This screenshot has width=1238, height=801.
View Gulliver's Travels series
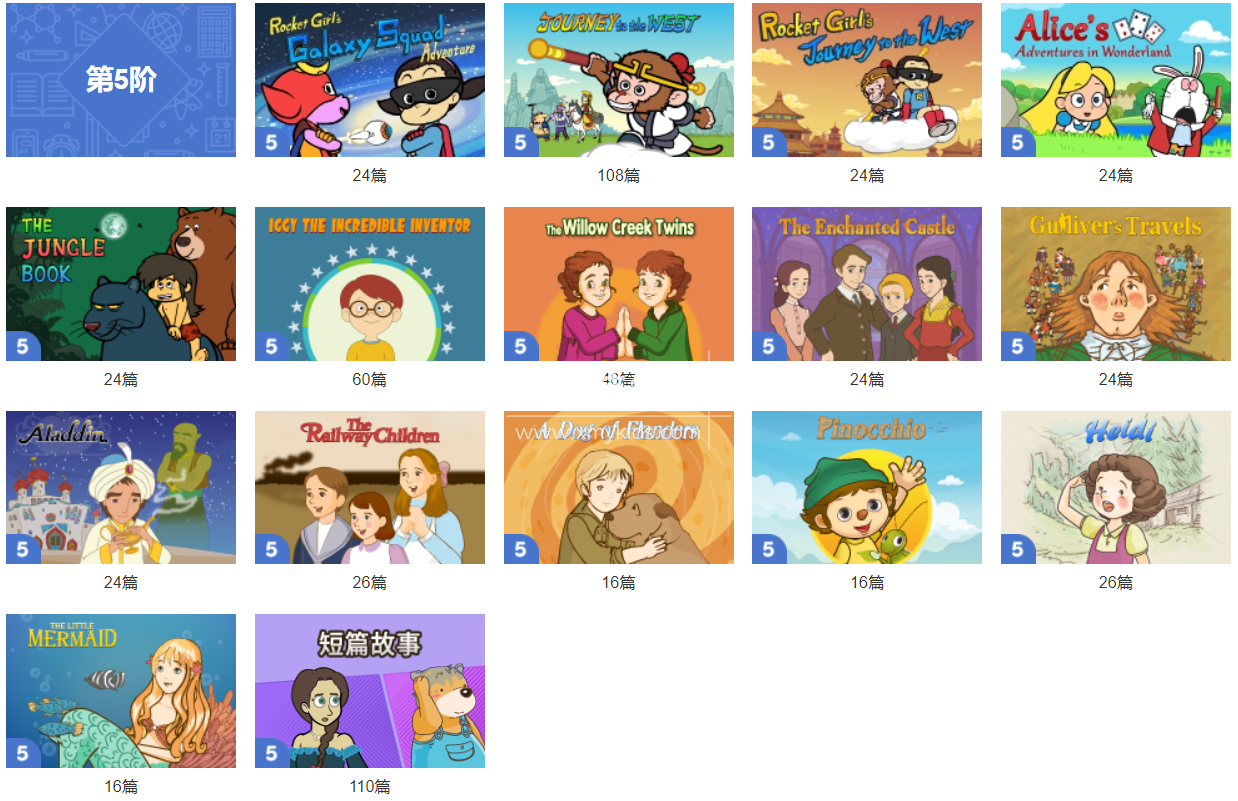coord(1115,284)
